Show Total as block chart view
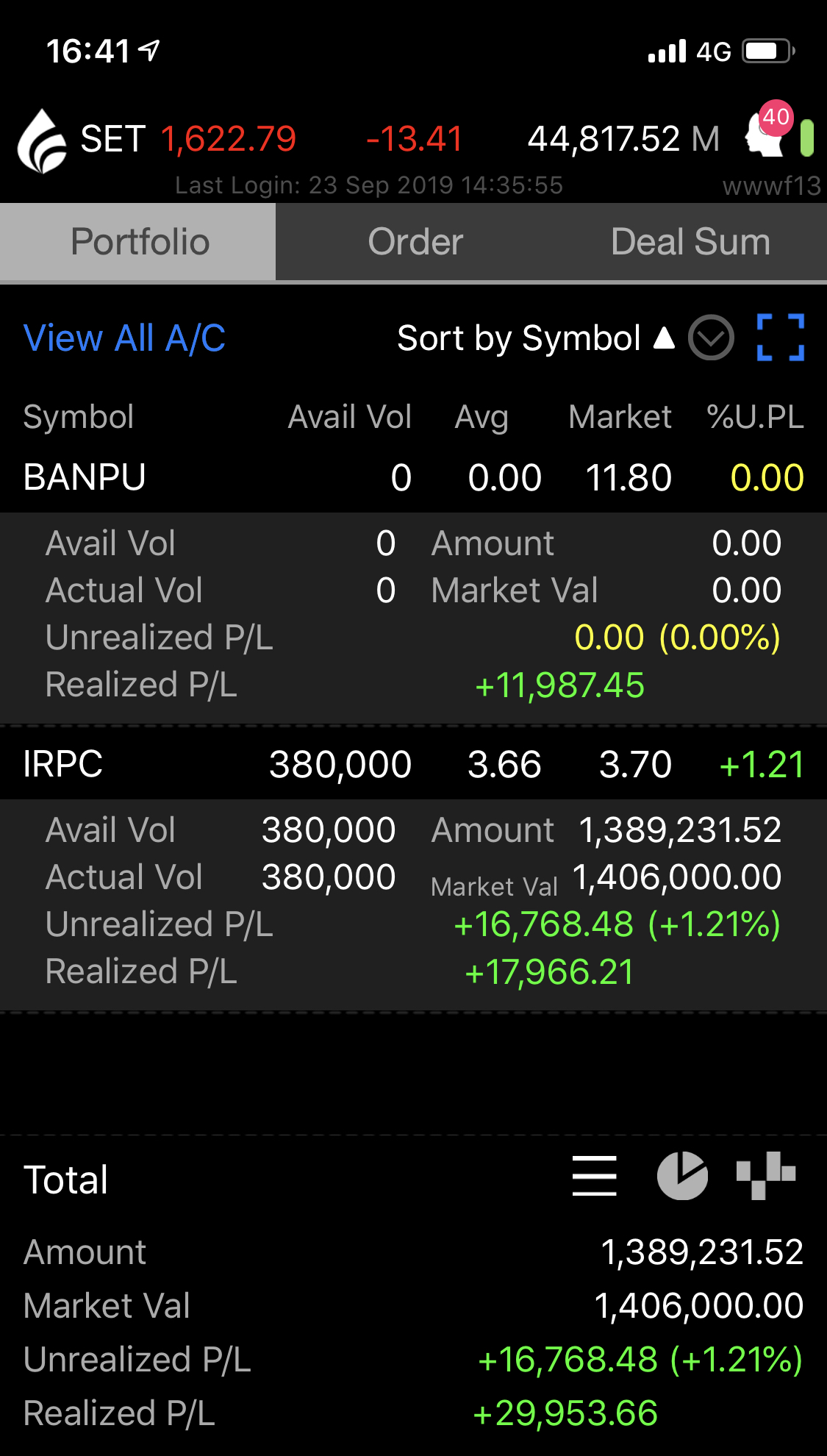This screenshot has height=1456, width=827. coord(766,1175)
